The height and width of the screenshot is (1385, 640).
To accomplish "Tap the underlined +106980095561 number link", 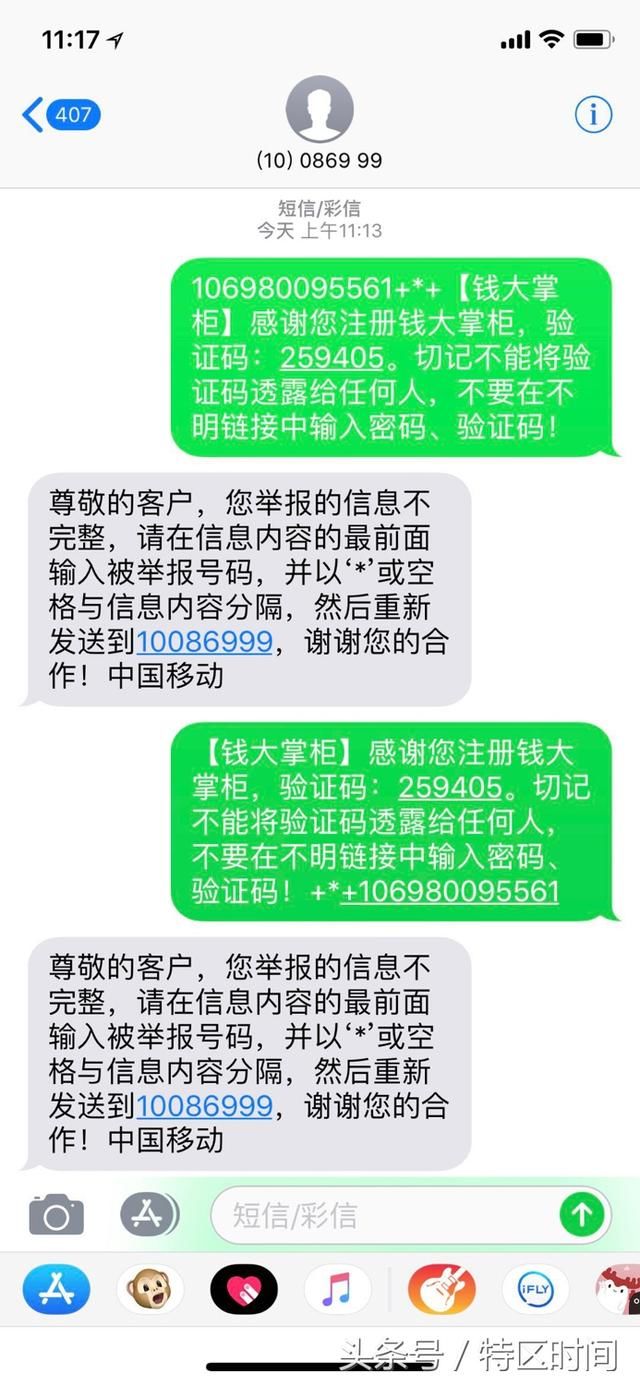I will click(x=449, y=891).
